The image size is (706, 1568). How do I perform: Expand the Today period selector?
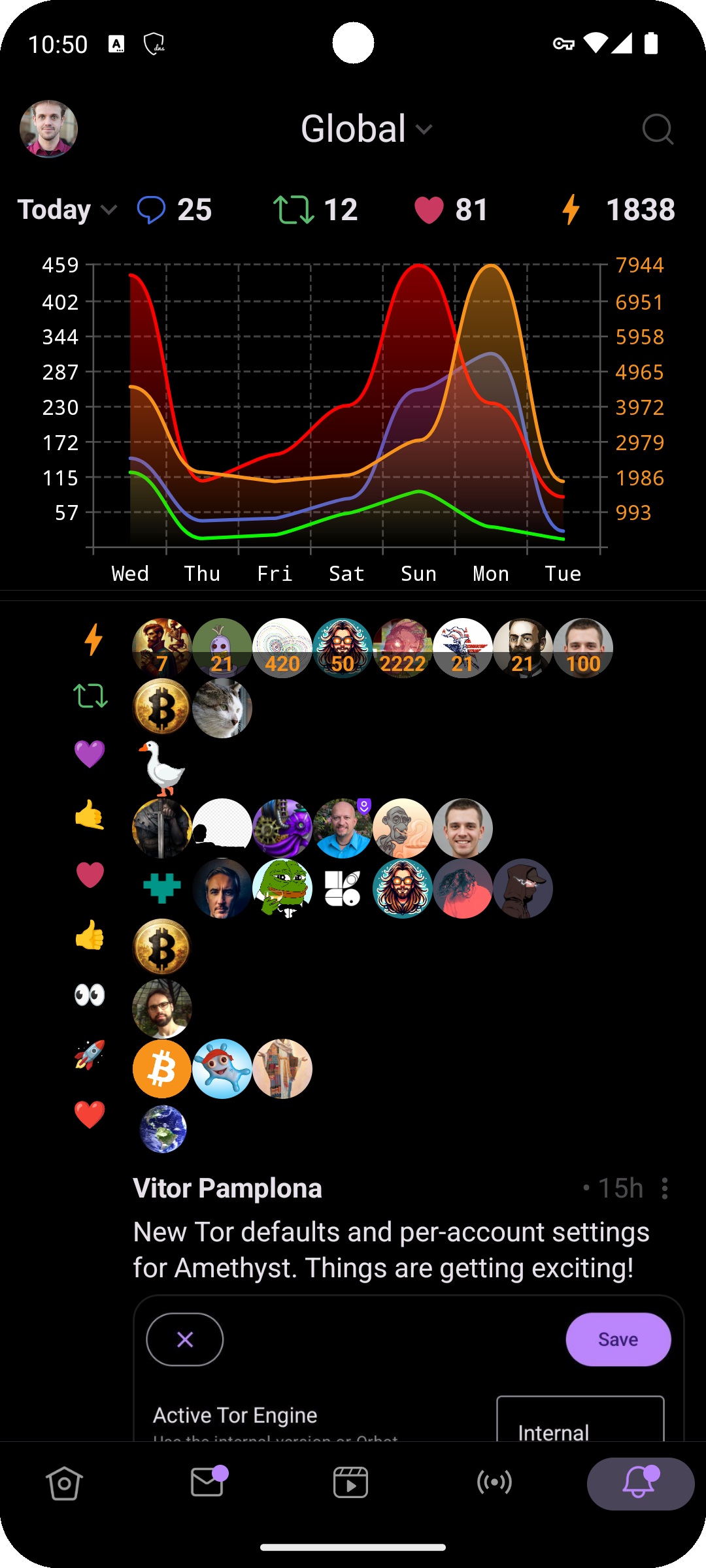tap(67, 210)
